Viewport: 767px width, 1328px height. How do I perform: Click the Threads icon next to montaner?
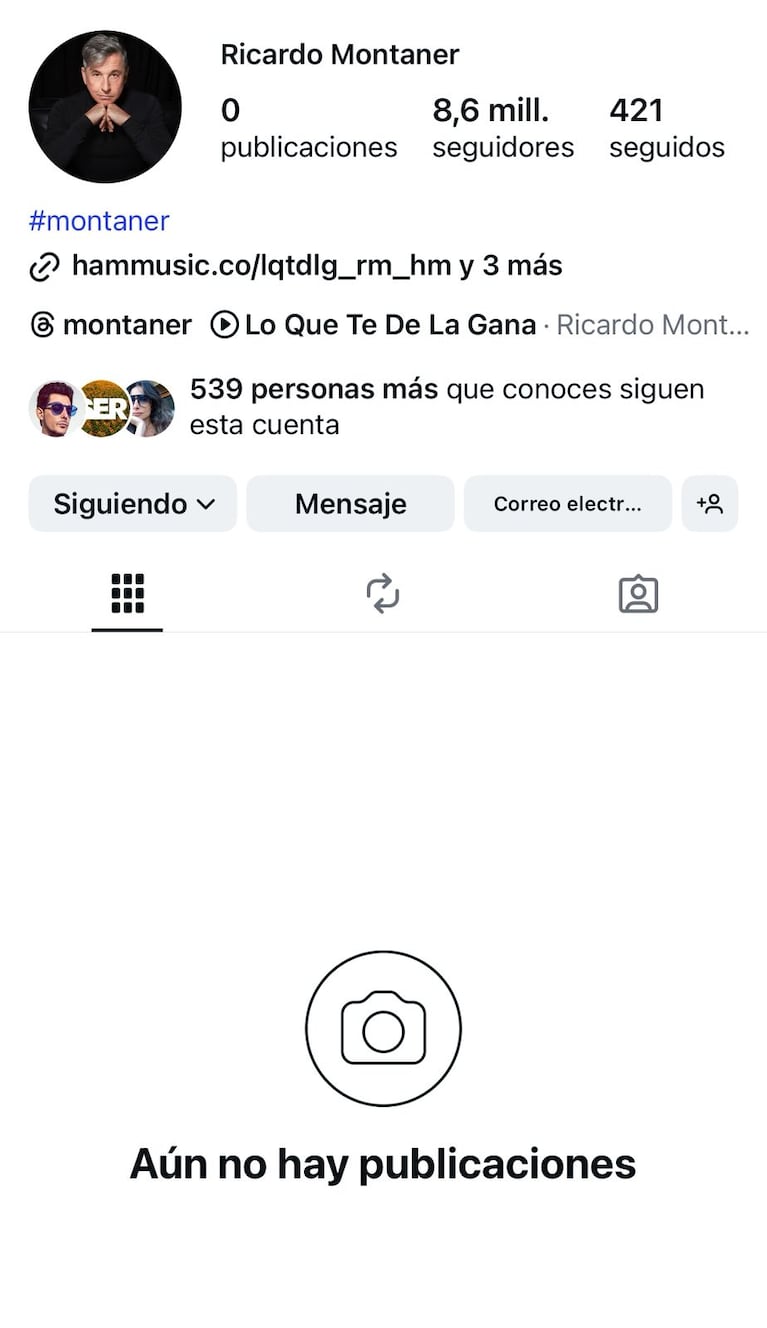[42, 324]
